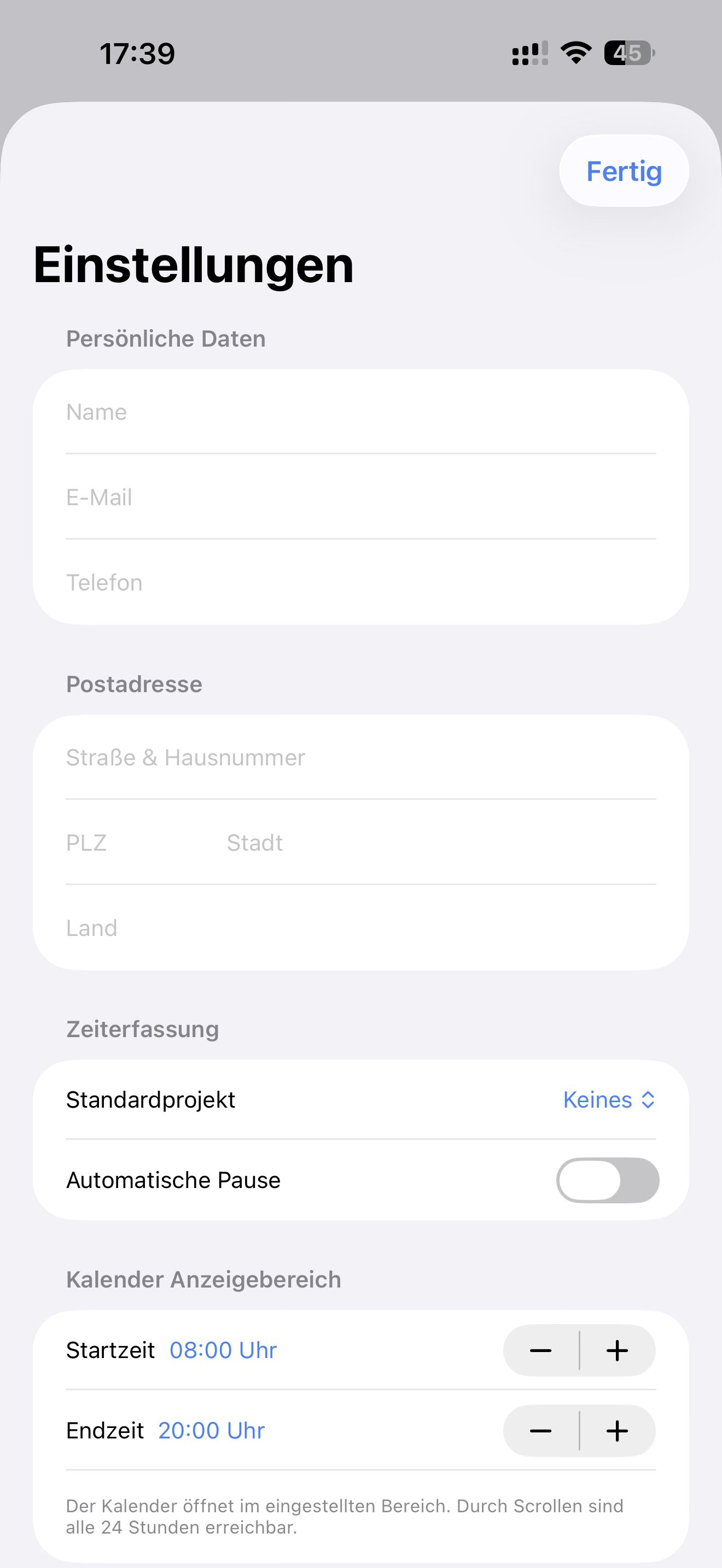
Task: Enable the Automatische Pause switch
Action: click(x=607, y=1180)
